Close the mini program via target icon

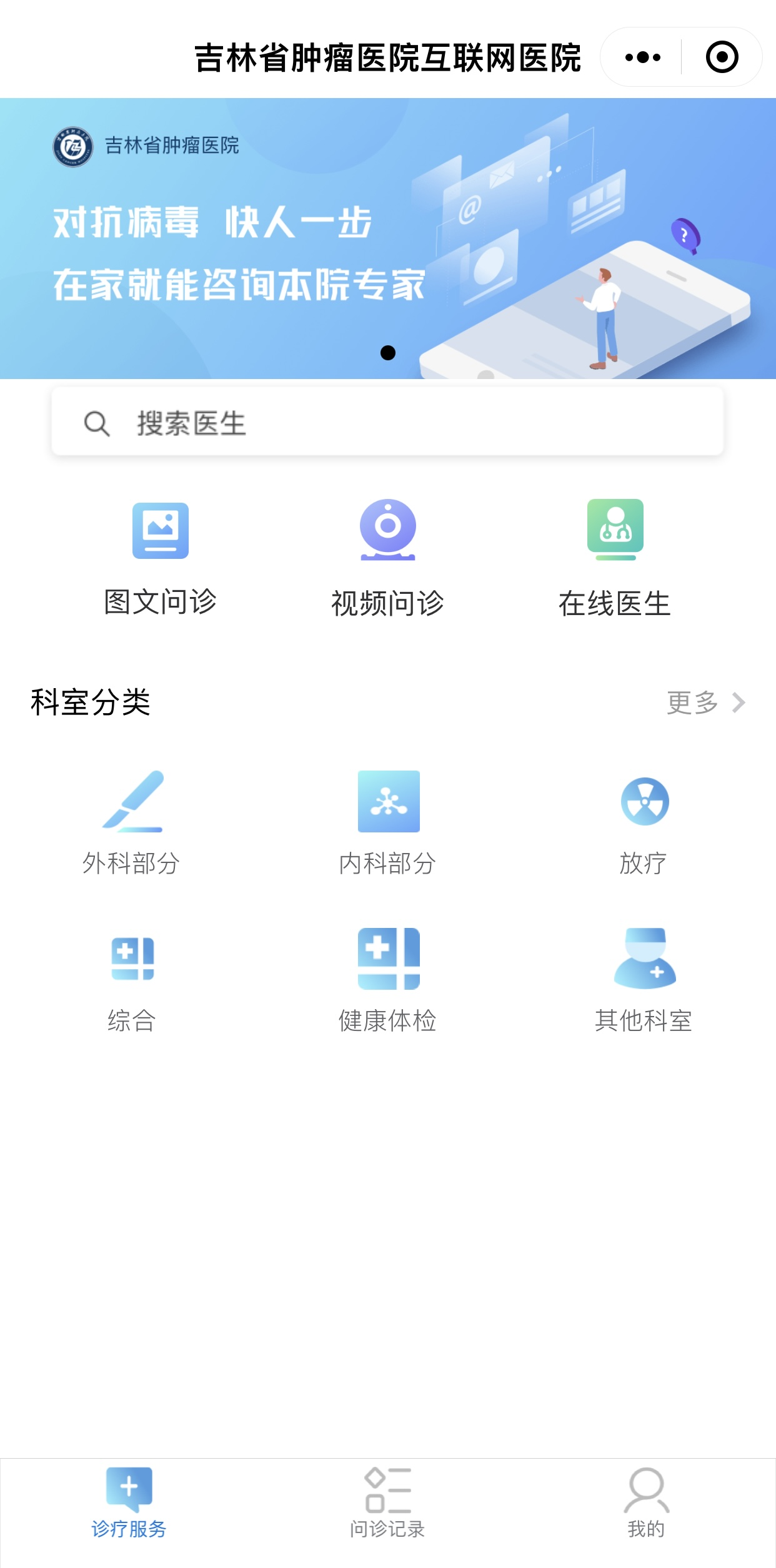[722, 57]
